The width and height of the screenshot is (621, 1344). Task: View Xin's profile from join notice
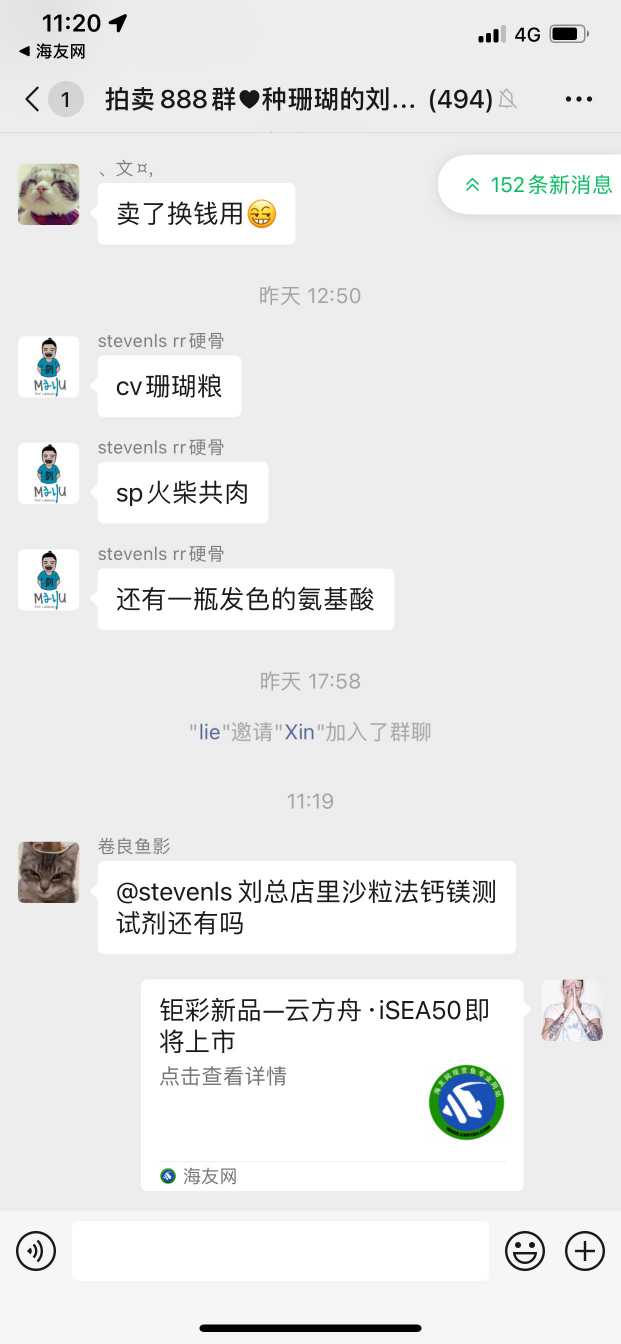click(299, 732)
